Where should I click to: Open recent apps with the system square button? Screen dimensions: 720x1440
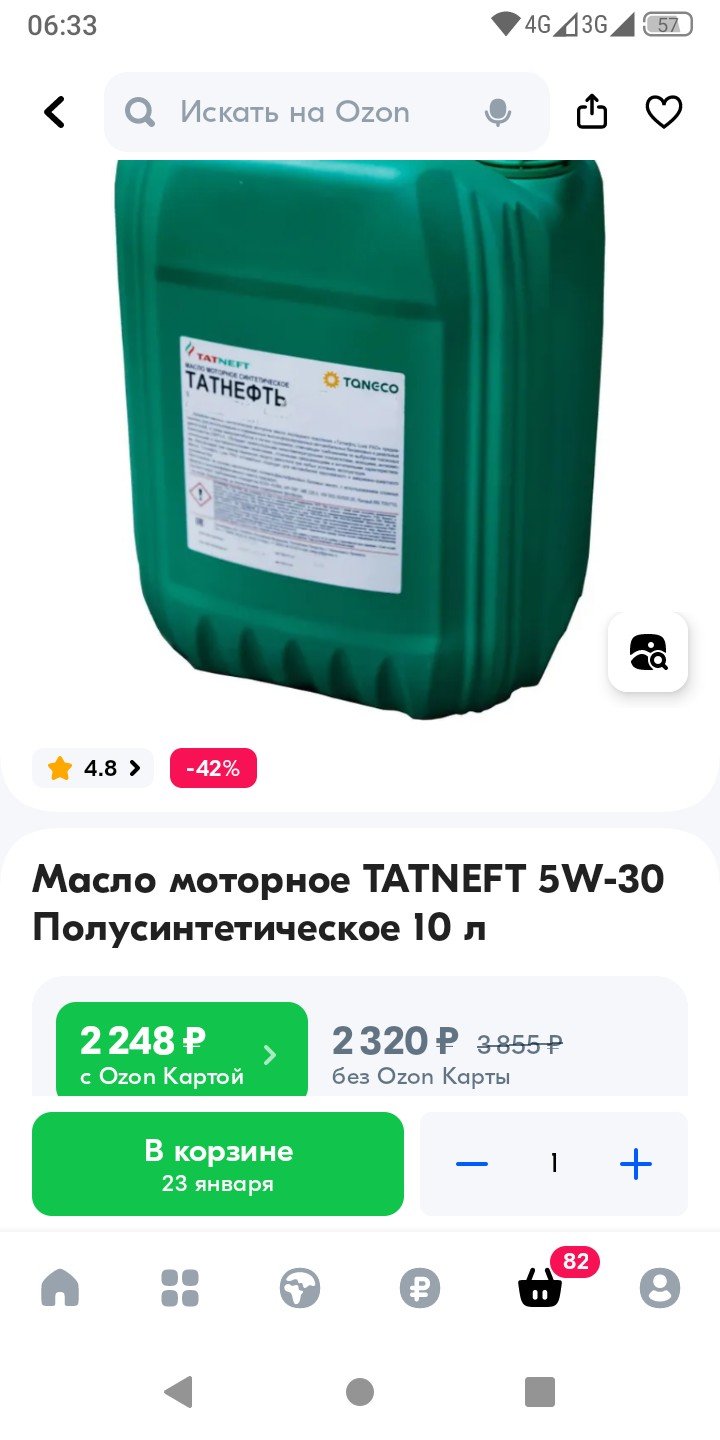[x=540, y=1392]
